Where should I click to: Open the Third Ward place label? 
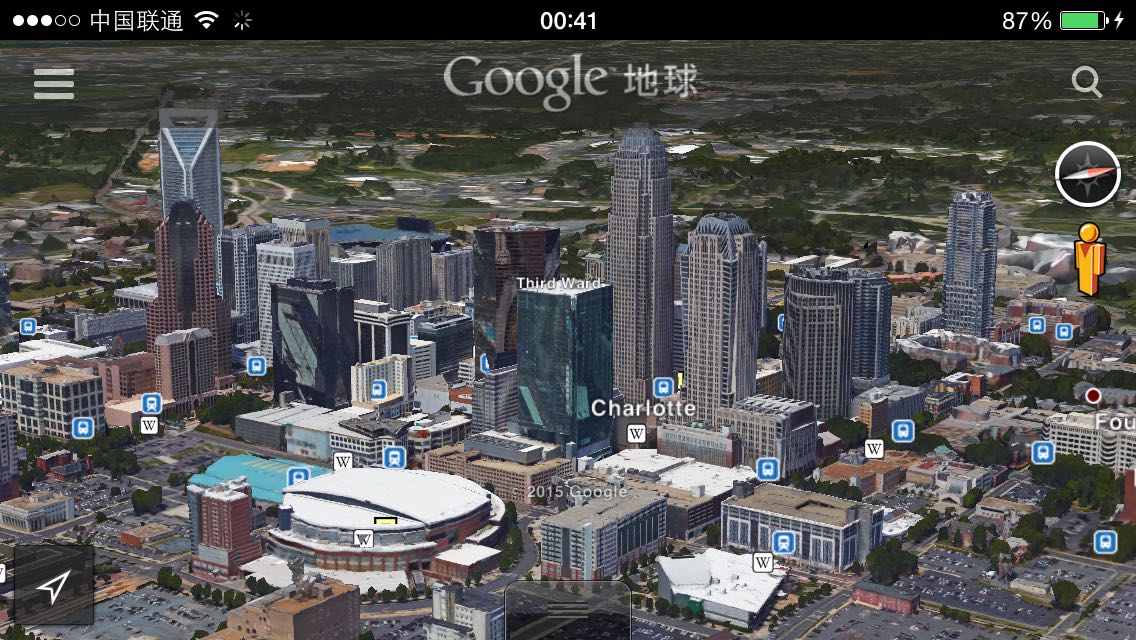558,284
